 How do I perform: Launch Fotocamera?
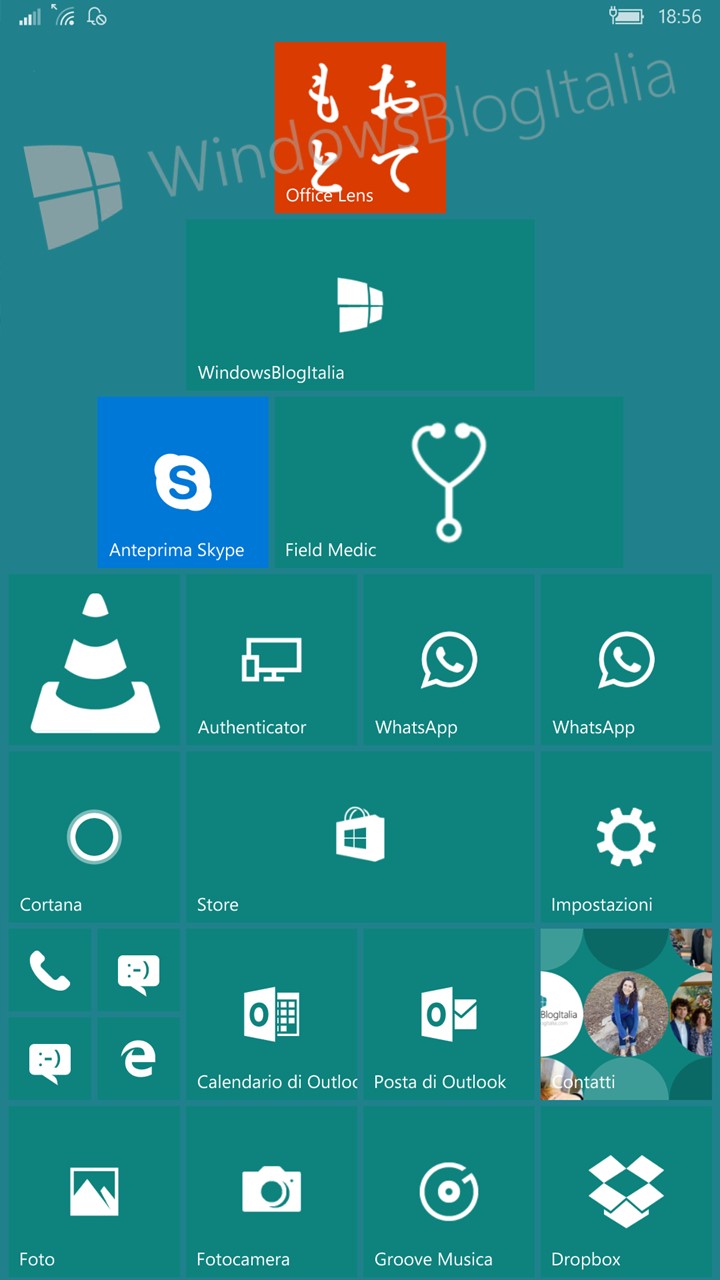click(x=272, y=1191)
